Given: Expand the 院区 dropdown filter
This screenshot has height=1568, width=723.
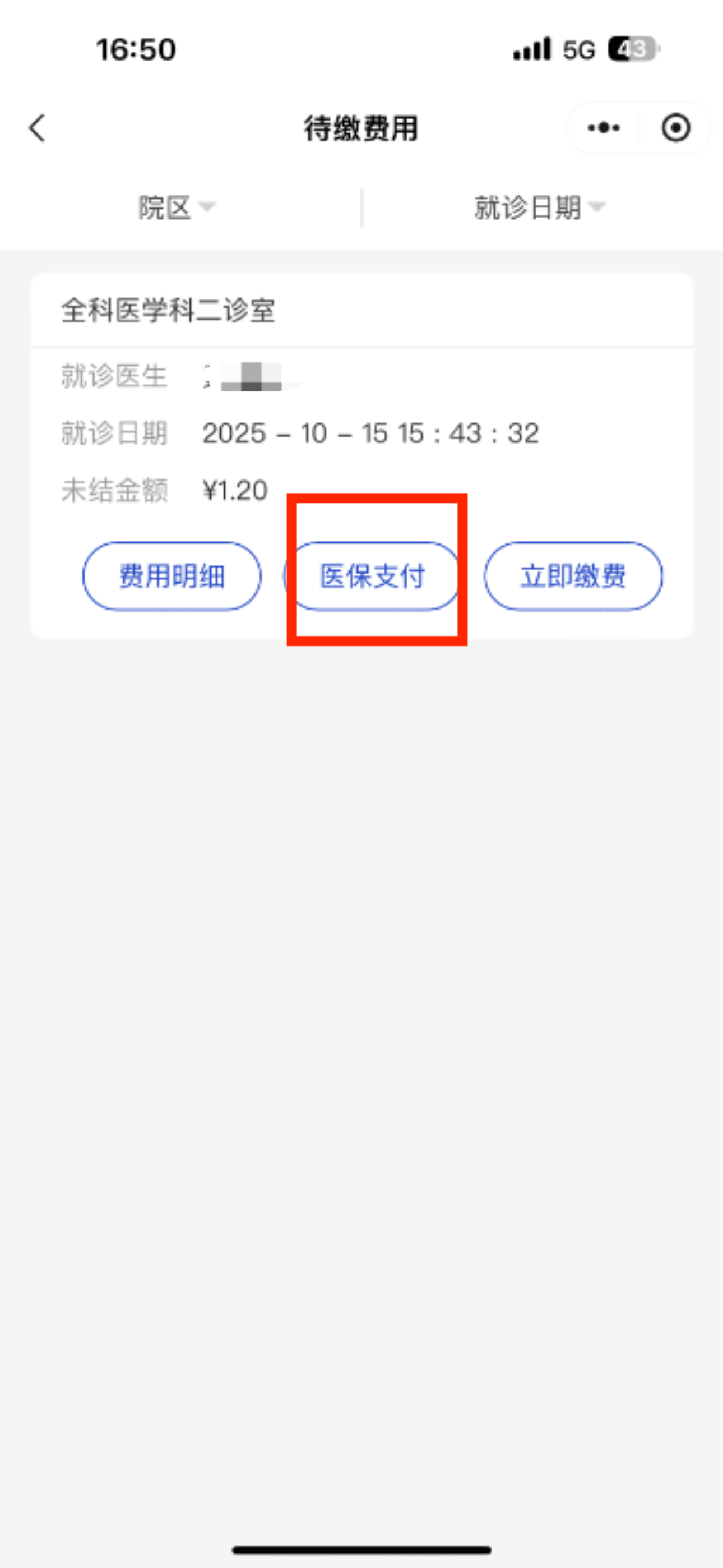Looking at the screenshot, I should coord(177,207).
